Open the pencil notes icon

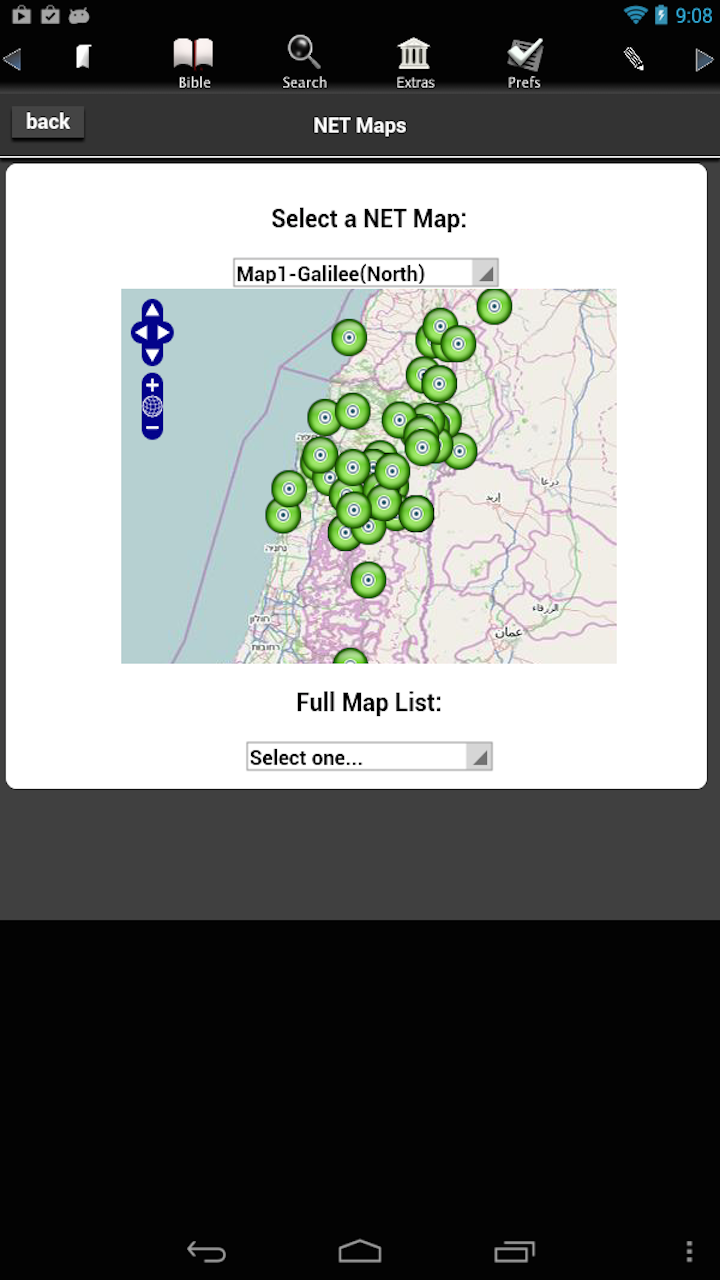pyautogui.click(x=634, y=58)
